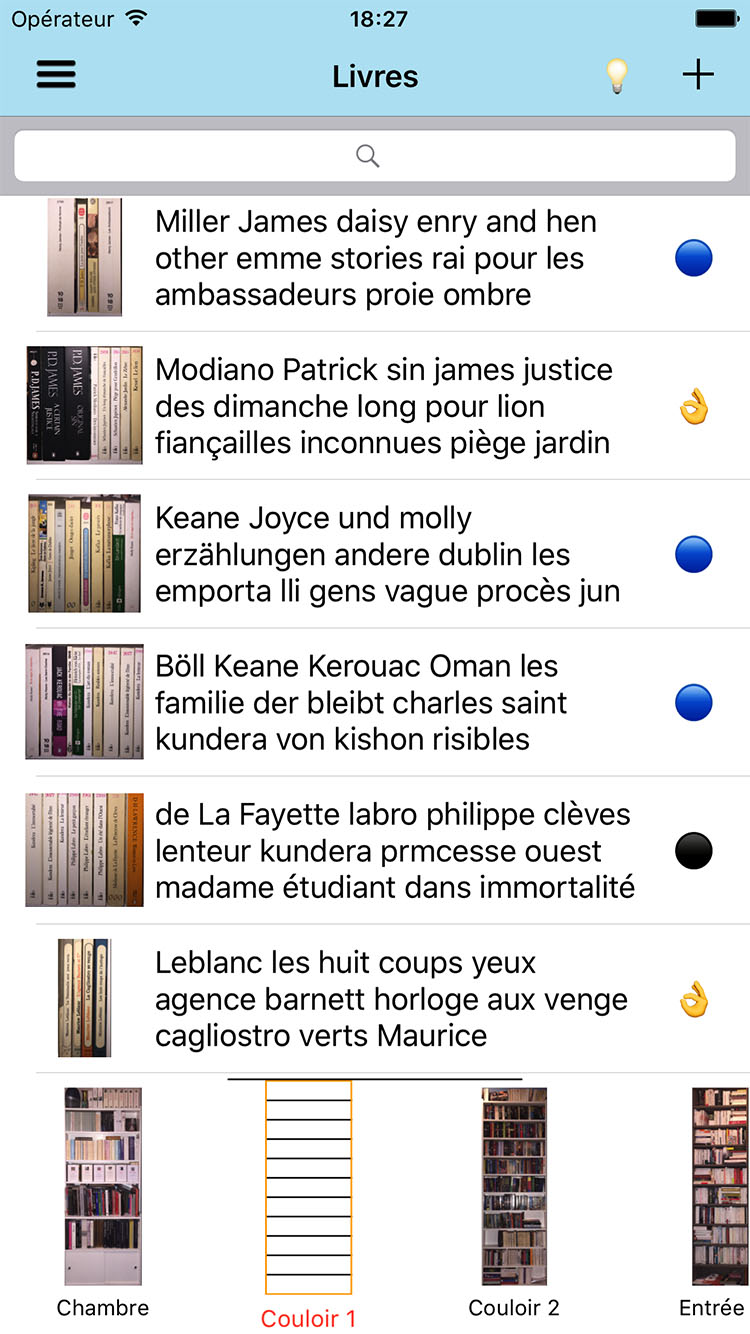The width and height of the screenshot is (750, 1334).
Task: Open the hamburger navigation menu
Action: pos(55,74)
